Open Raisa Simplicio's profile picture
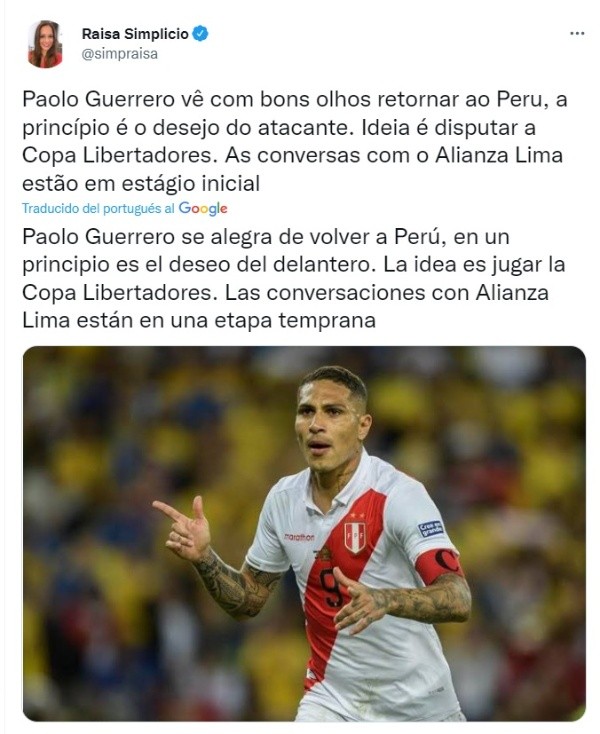The width and height of the screenshot is (600, 734). click(x=45, y=43)
